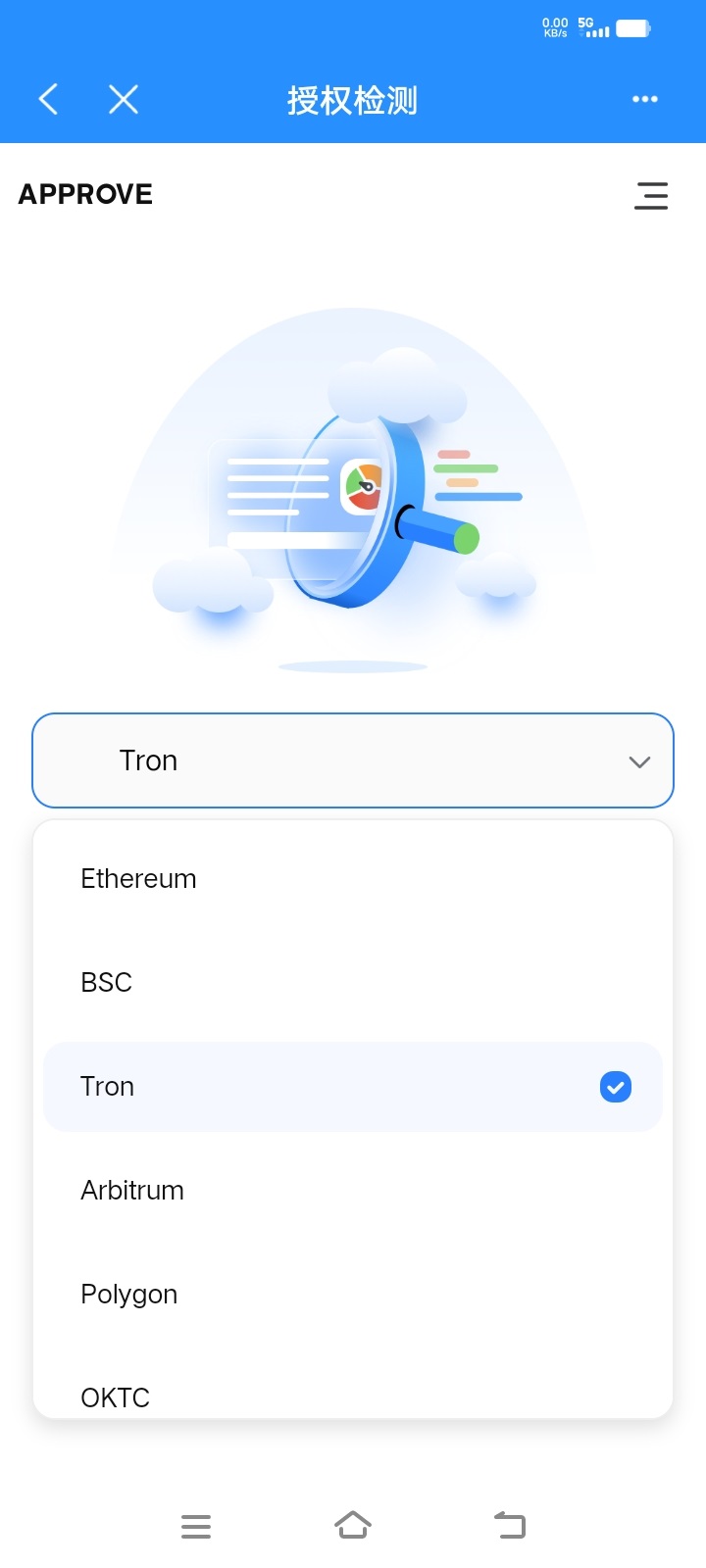
Task: Close the 授权检测 page
Action: click(124, 99)
